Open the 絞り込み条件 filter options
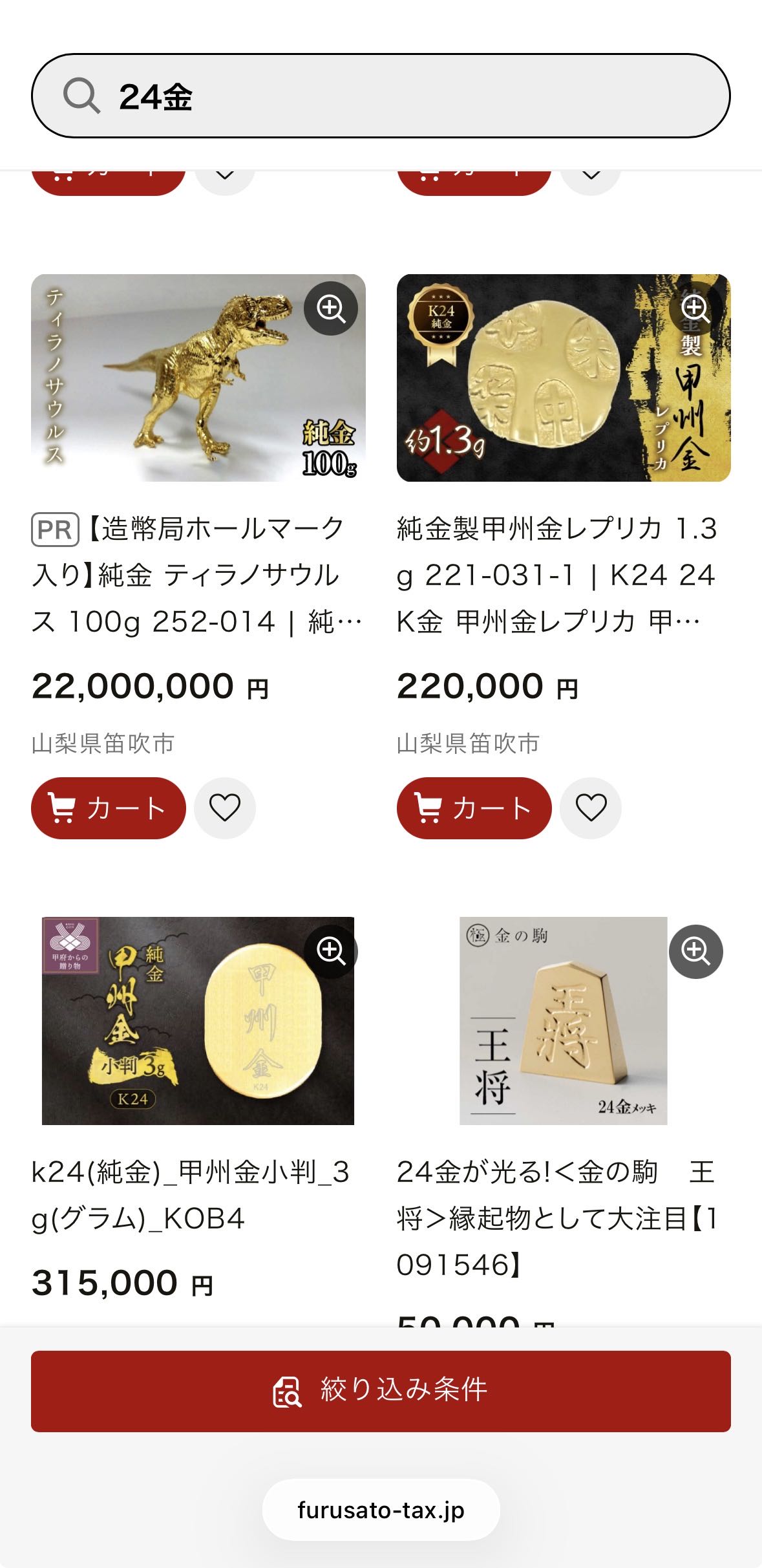Image resolution: width=762 pixels, height=1568 pixels. [381, 1391]
